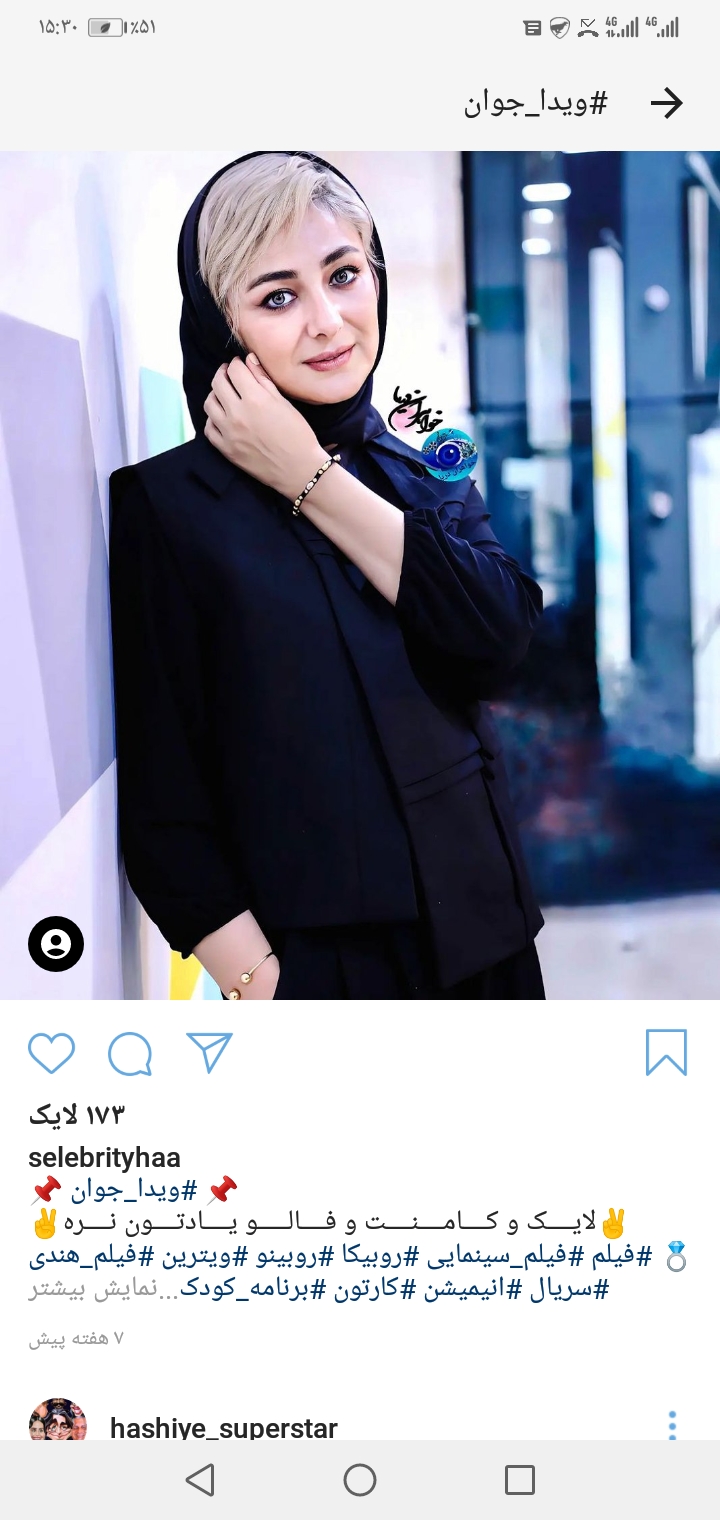Tap the system home button
The height and width of the screenshot is (1520, 720).
(x=360, y=1480)
